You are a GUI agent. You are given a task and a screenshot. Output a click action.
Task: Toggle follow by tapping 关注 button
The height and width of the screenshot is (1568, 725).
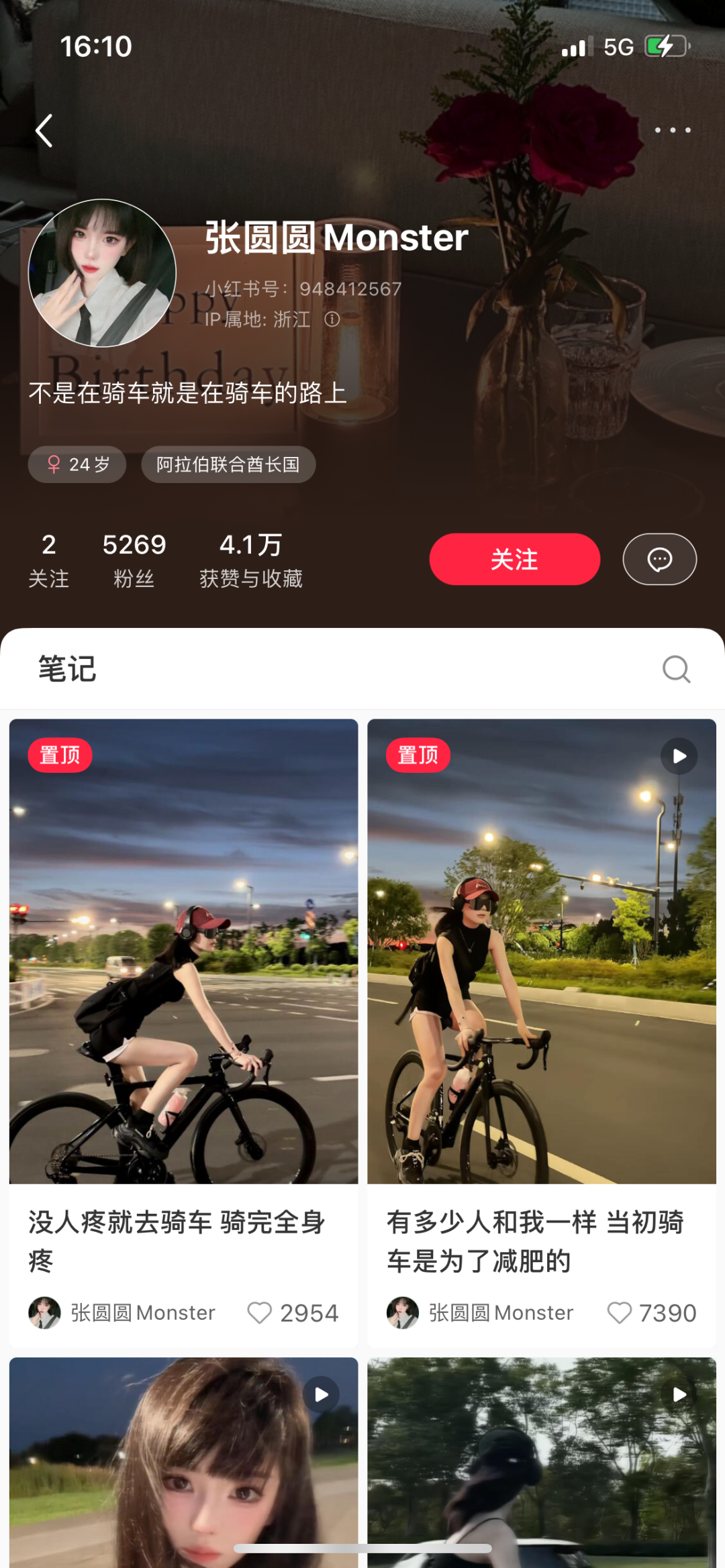pos(514,559)
